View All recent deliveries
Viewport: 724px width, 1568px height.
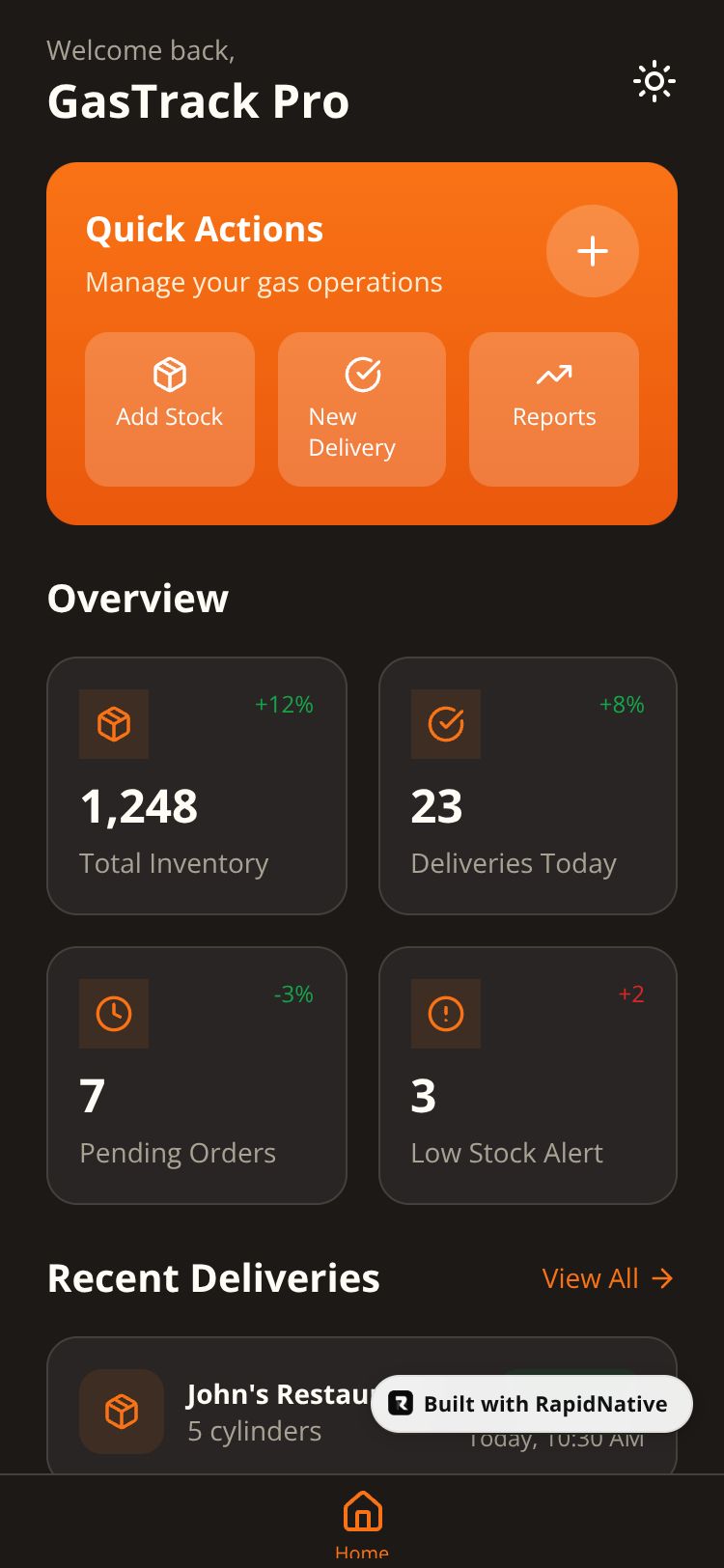coord(607,1278)
